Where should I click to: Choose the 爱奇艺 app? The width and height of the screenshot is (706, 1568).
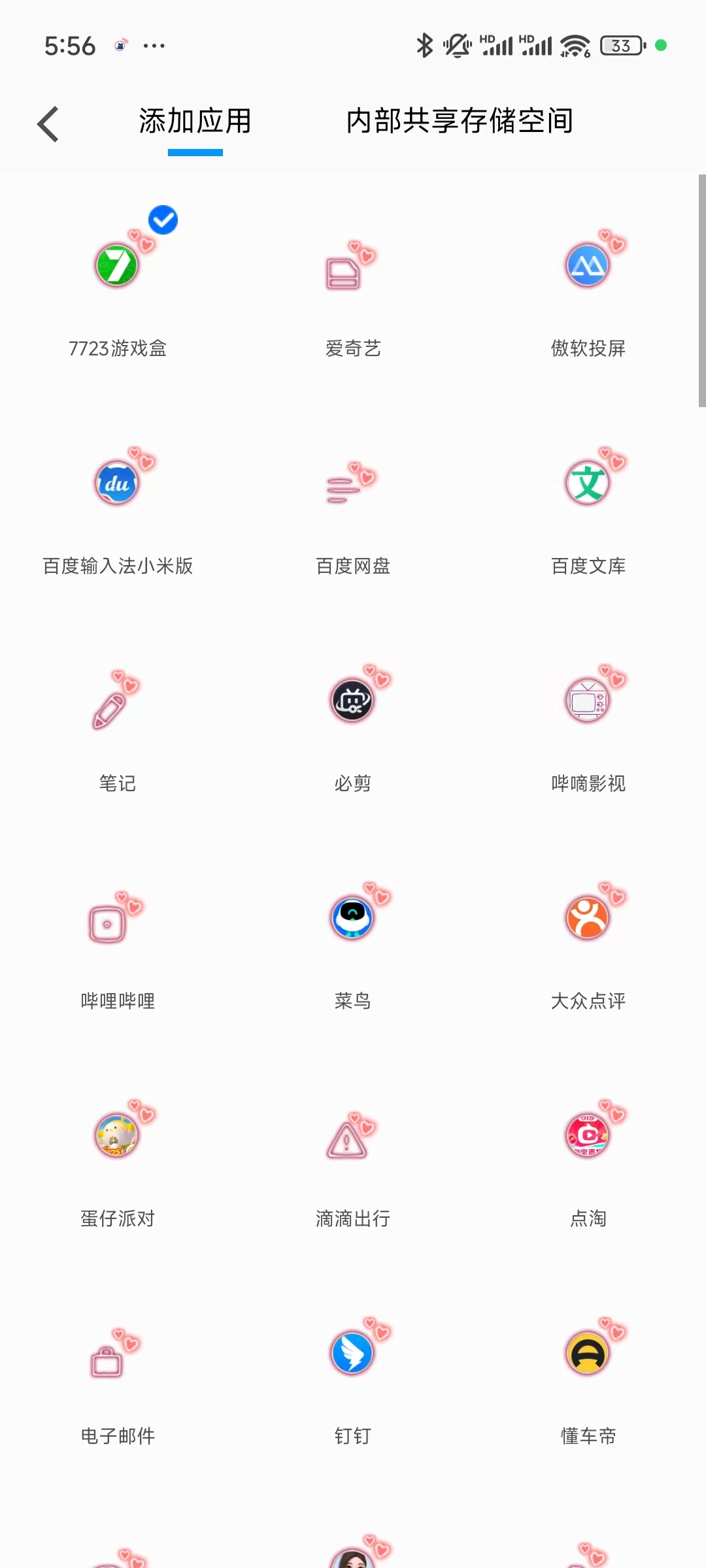pyautogui.click(x=353, y=269)
